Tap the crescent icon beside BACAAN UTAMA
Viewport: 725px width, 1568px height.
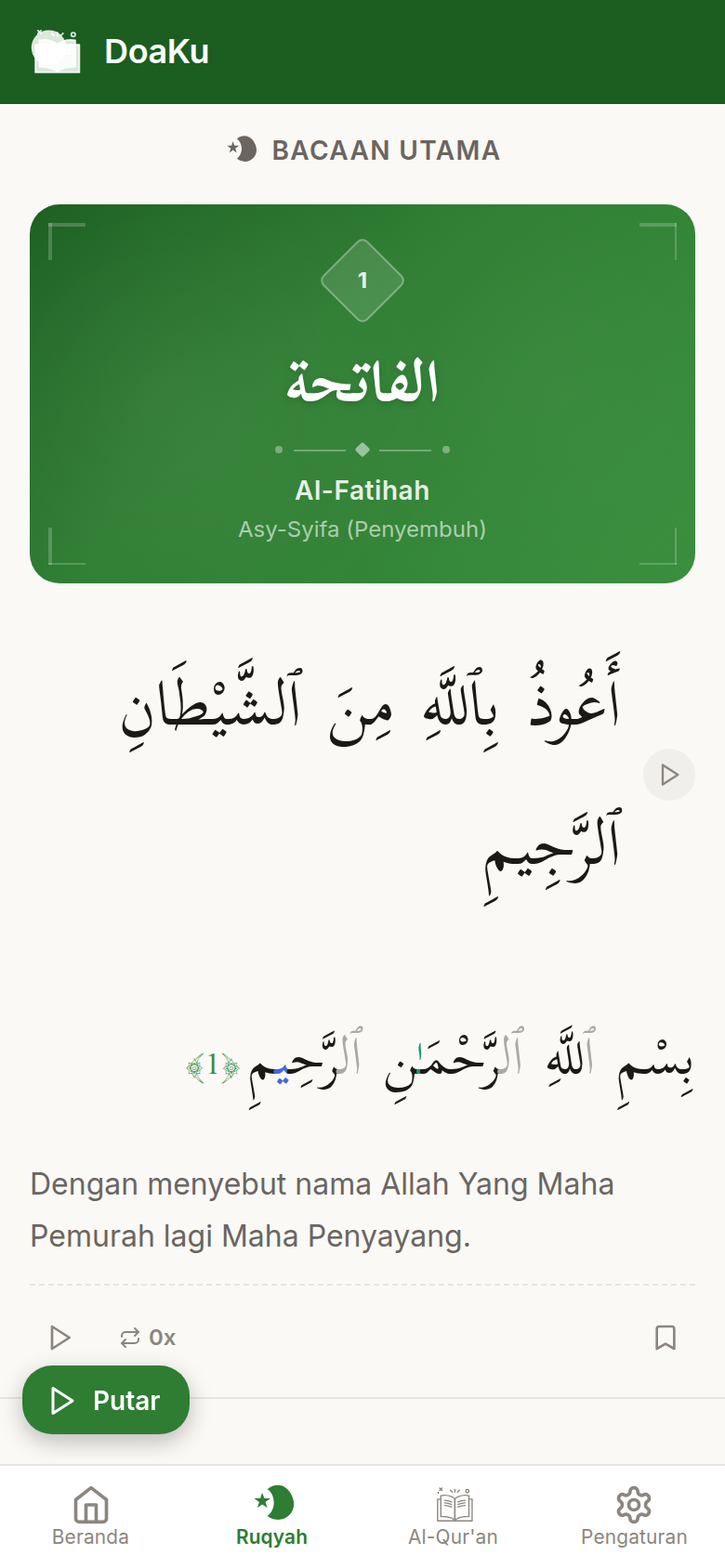coord(241,150)
